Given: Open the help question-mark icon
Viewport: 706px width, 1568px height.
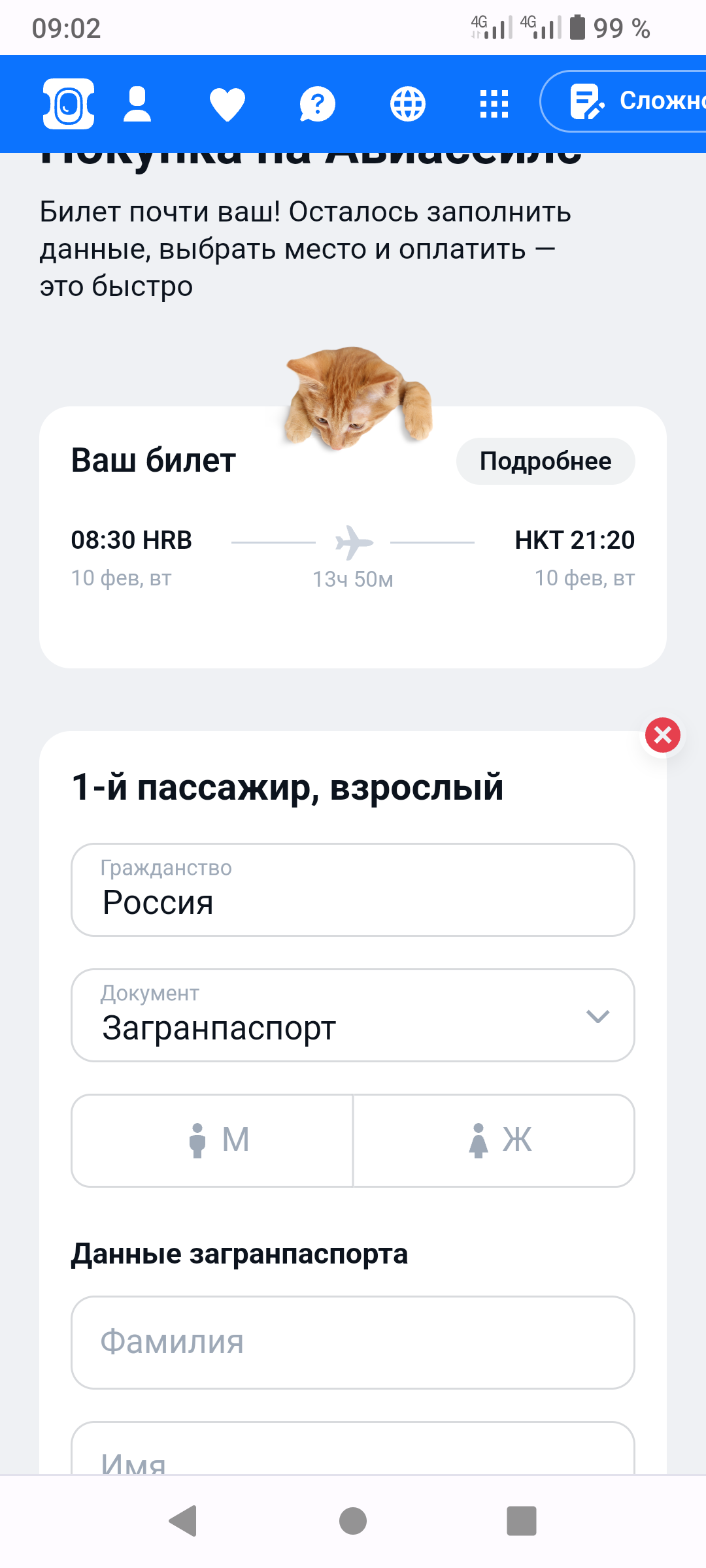Looking at the screenshot, I should (318, 104).
